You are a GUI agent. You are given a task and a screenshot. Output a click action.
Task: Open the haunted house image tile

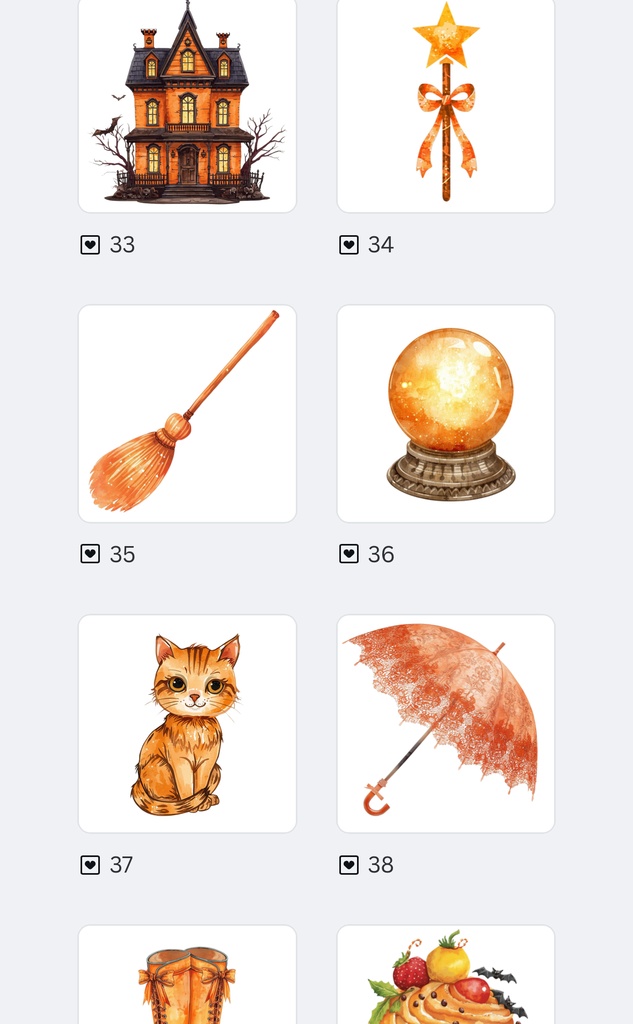187,105
